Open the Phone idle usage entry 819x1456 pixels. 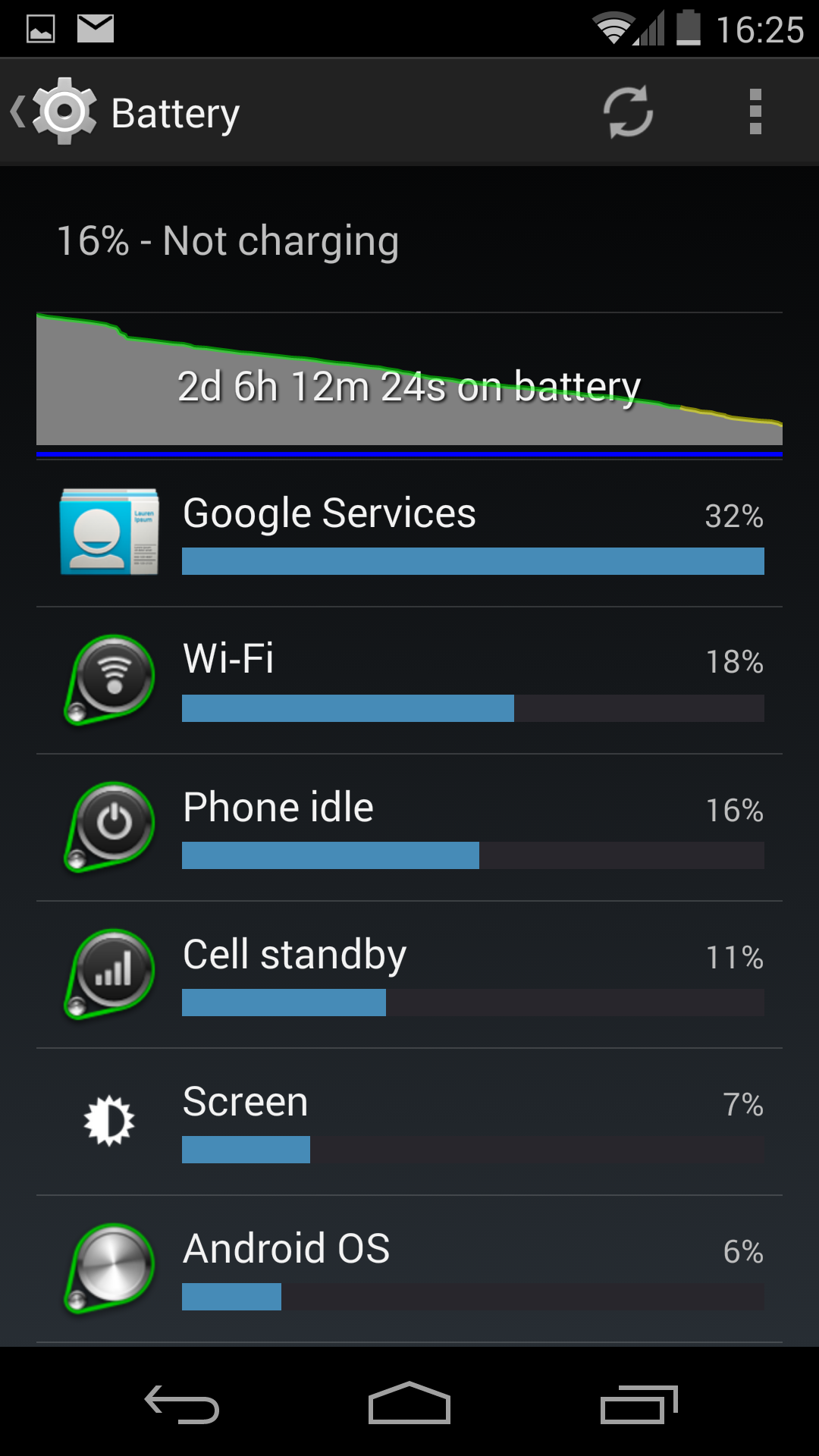409,827
